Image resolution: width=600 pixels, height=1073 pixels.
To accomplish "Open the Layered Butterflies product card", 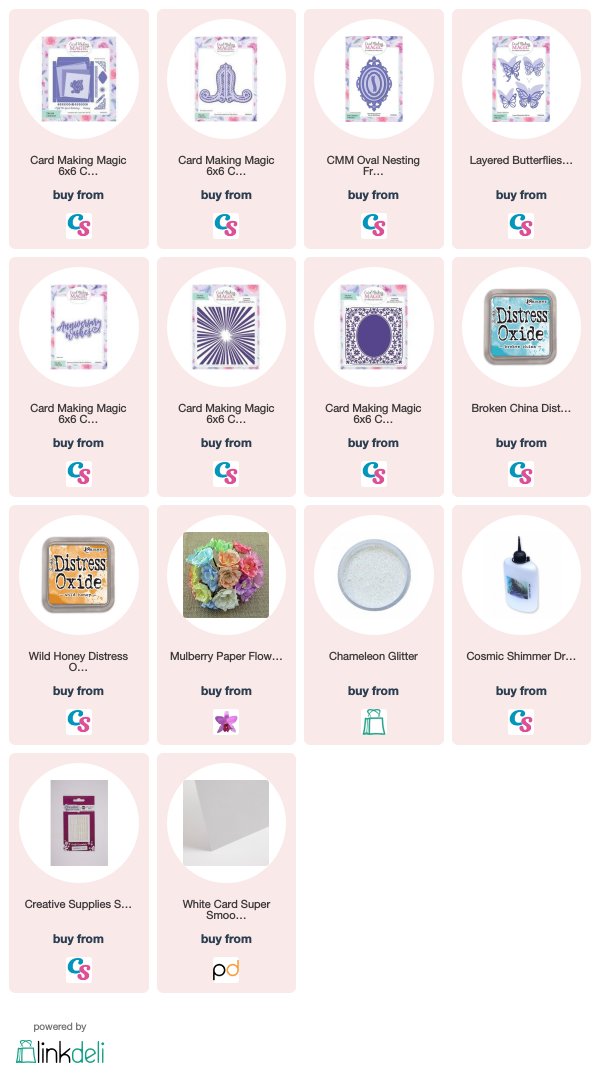I will (521, 129).
